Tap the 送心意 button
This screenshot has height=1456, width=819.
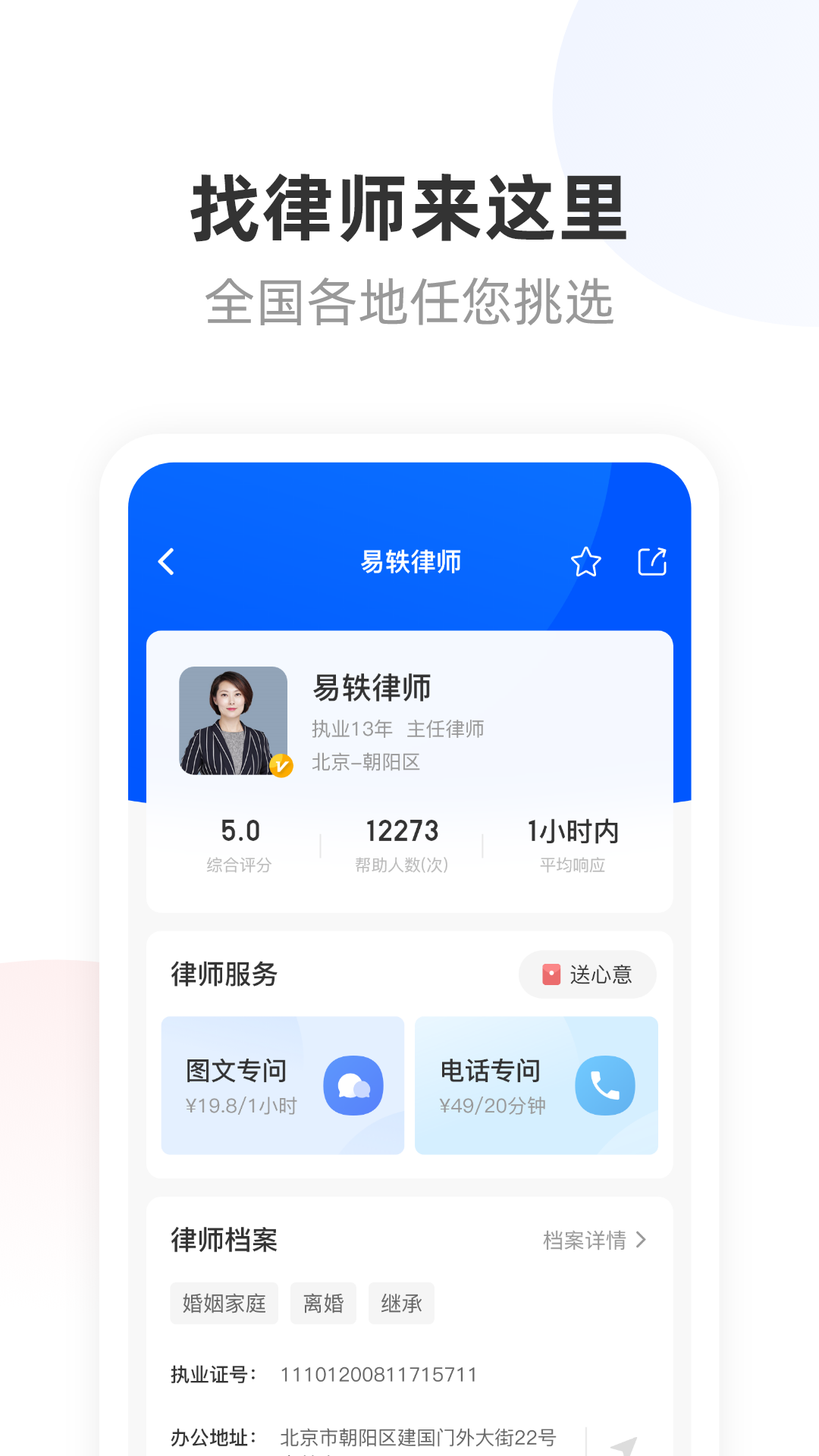pos(588,974)
